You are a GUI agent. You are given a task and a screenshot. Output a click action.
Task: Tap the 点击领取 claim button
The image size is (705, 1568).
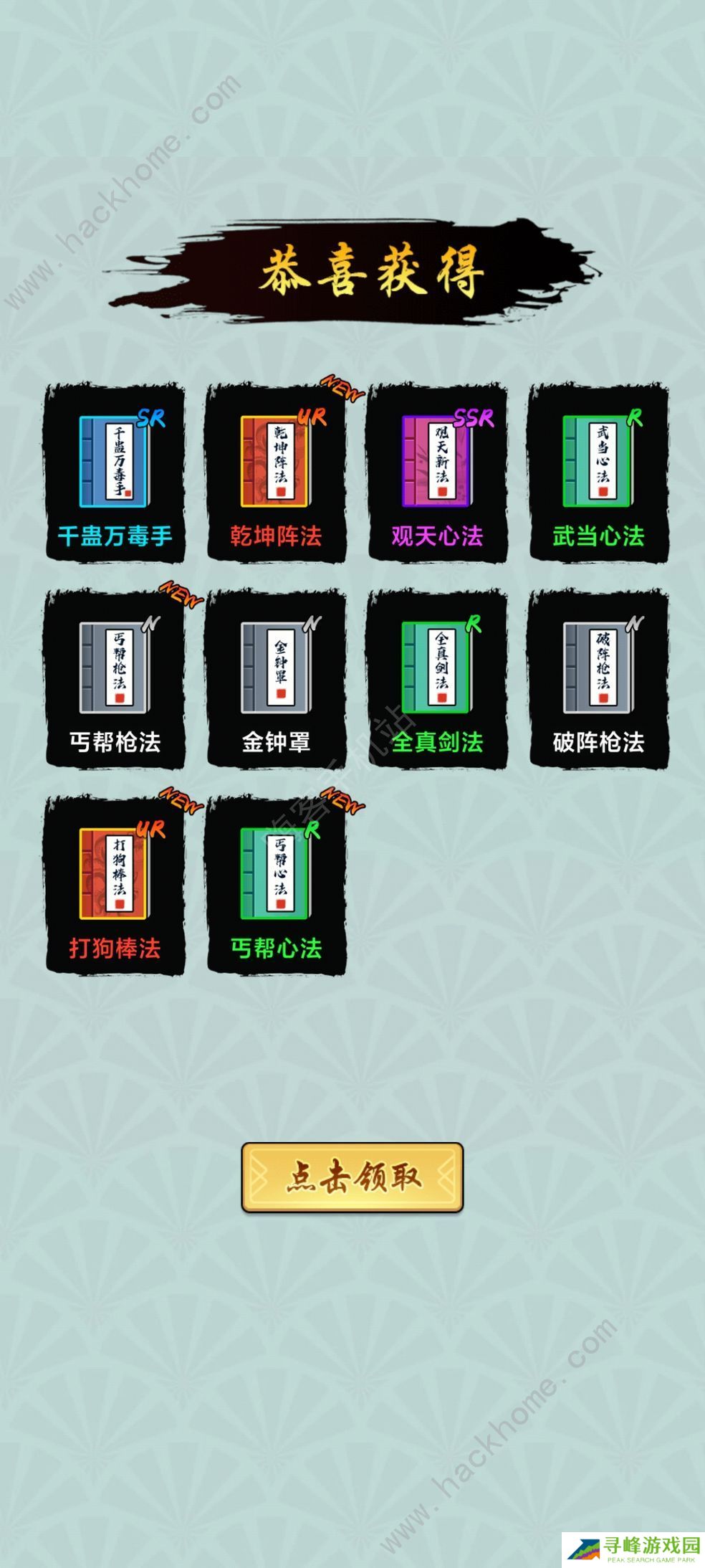(352, 1177)
